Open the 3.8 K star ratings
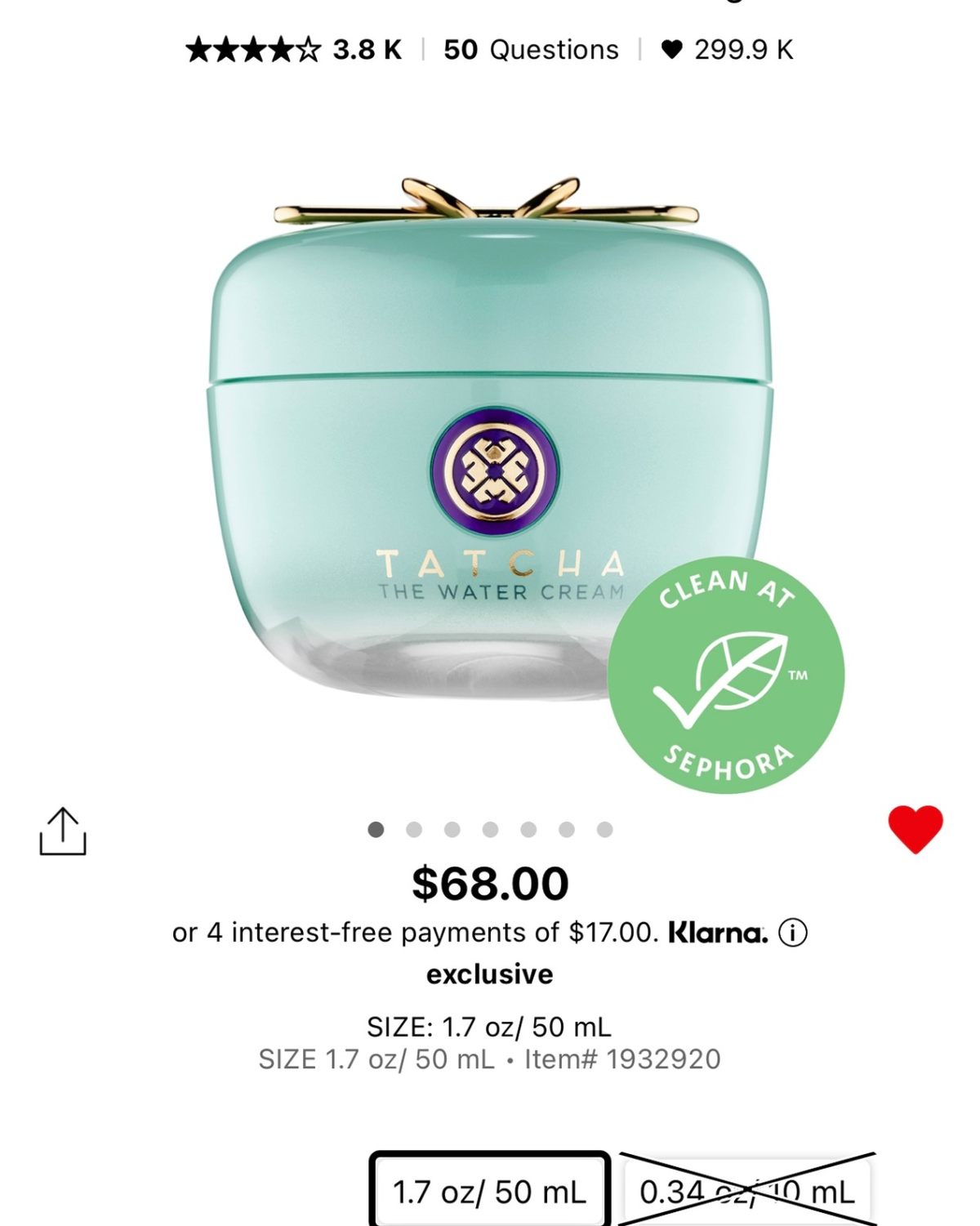This screenshot has height=1226, width=980. coord(294,50)
